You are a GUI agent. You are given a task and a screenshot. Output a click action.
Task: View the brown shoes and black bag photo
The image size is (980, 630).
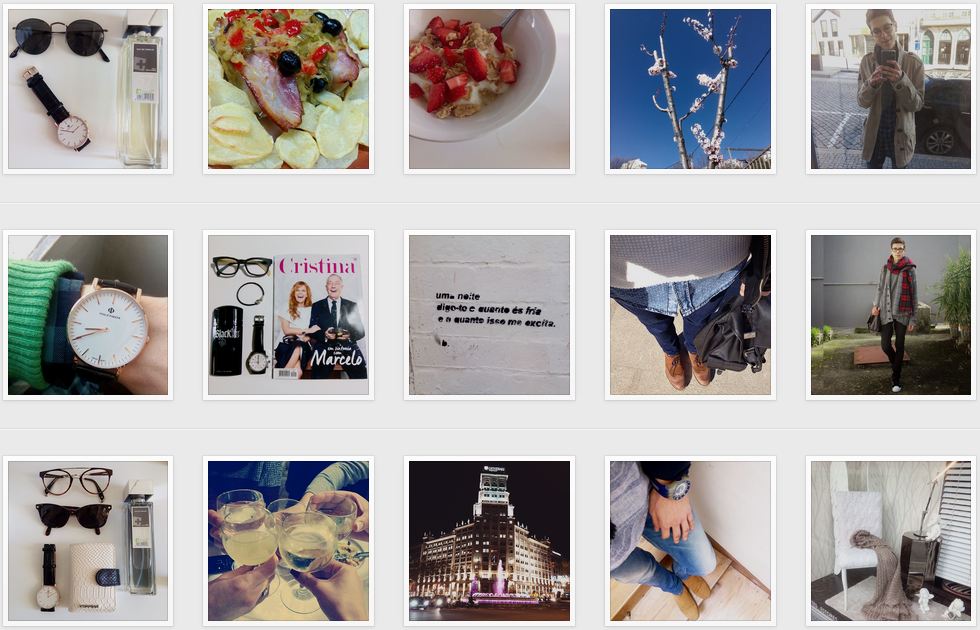point(690,315)
